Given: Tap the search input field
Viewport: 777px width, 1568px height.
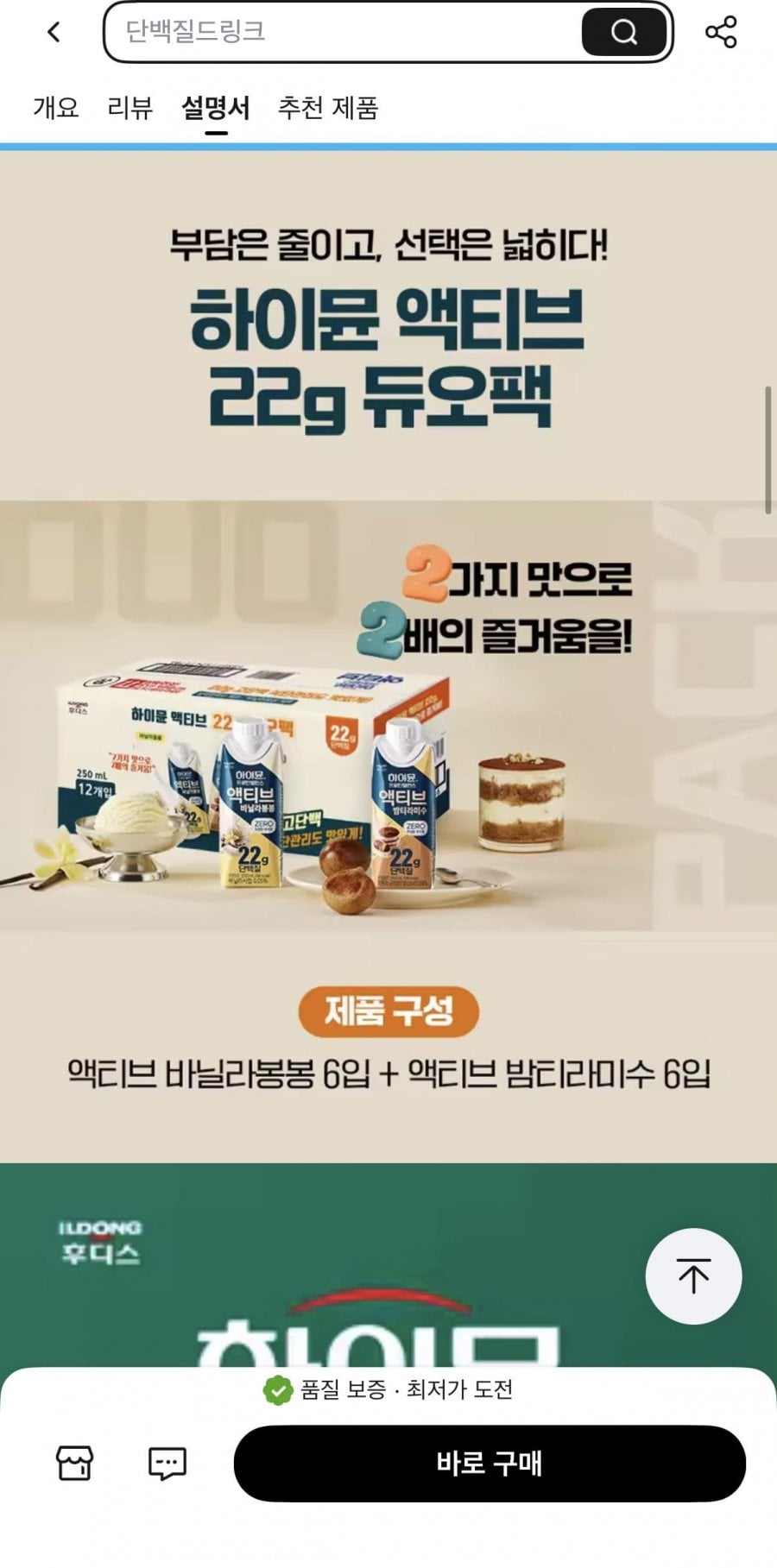Looking at the screenshot, I should coord(345,32).
